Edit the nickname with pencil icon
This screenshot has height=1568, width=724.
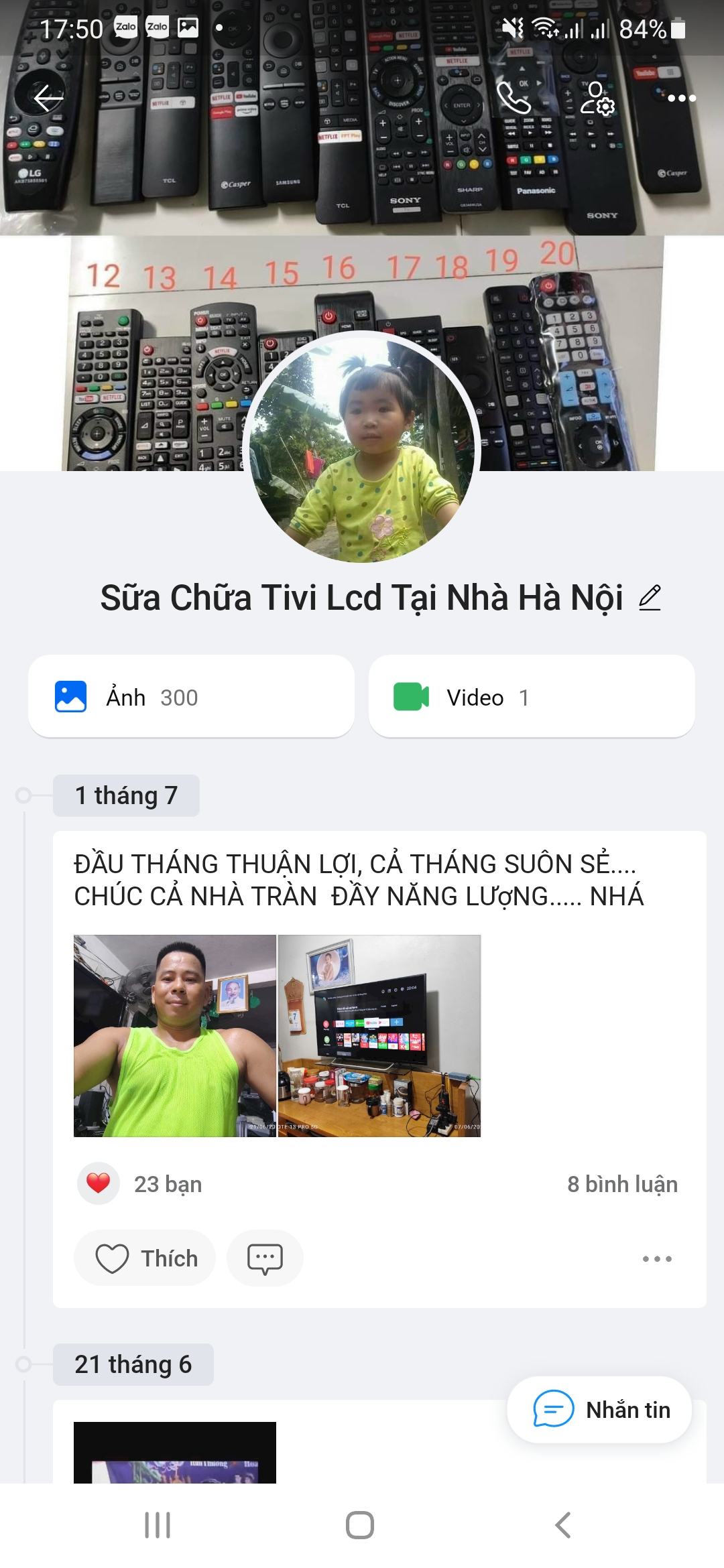[x=650, y=597]
